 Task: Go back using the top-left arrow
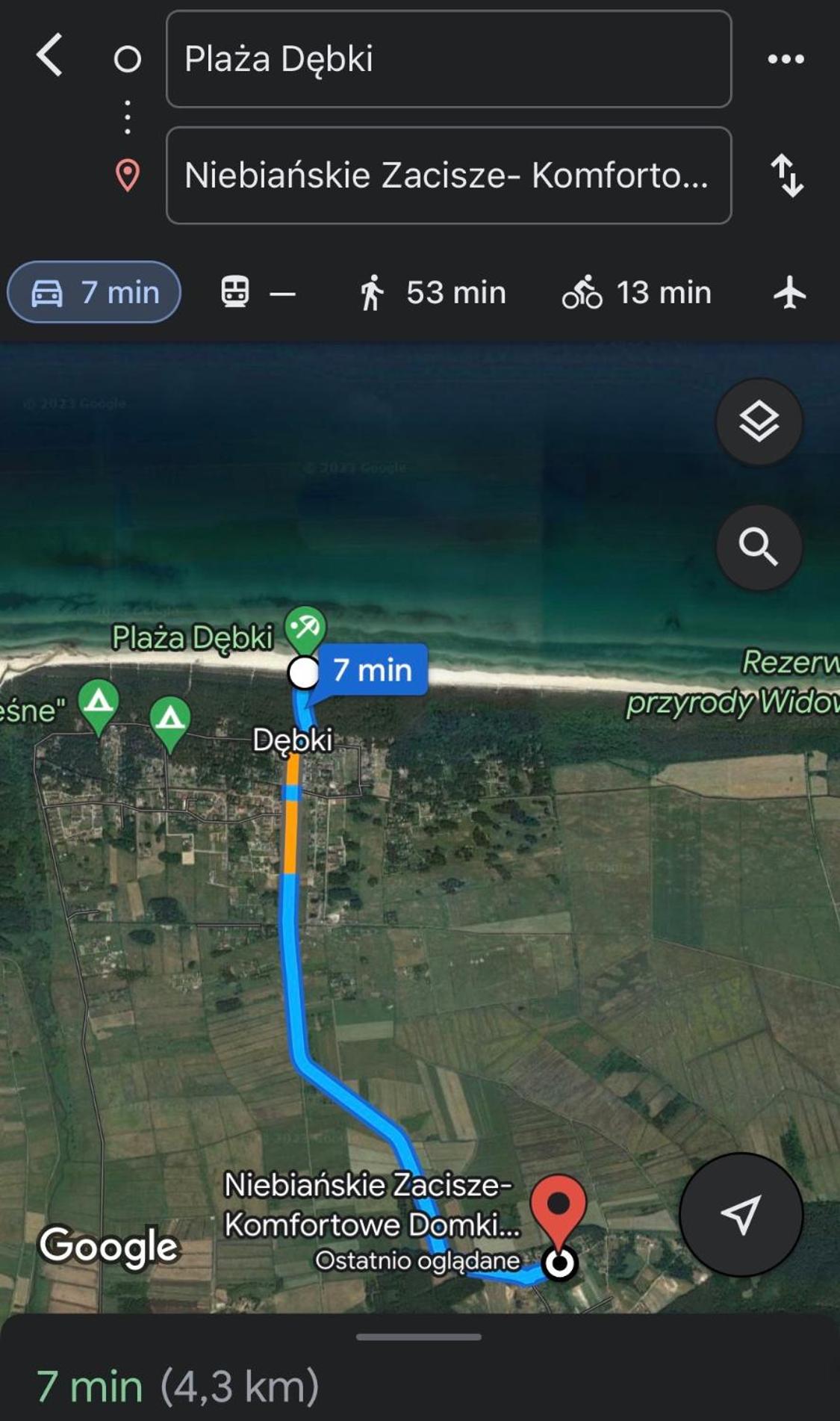point(50,56)
